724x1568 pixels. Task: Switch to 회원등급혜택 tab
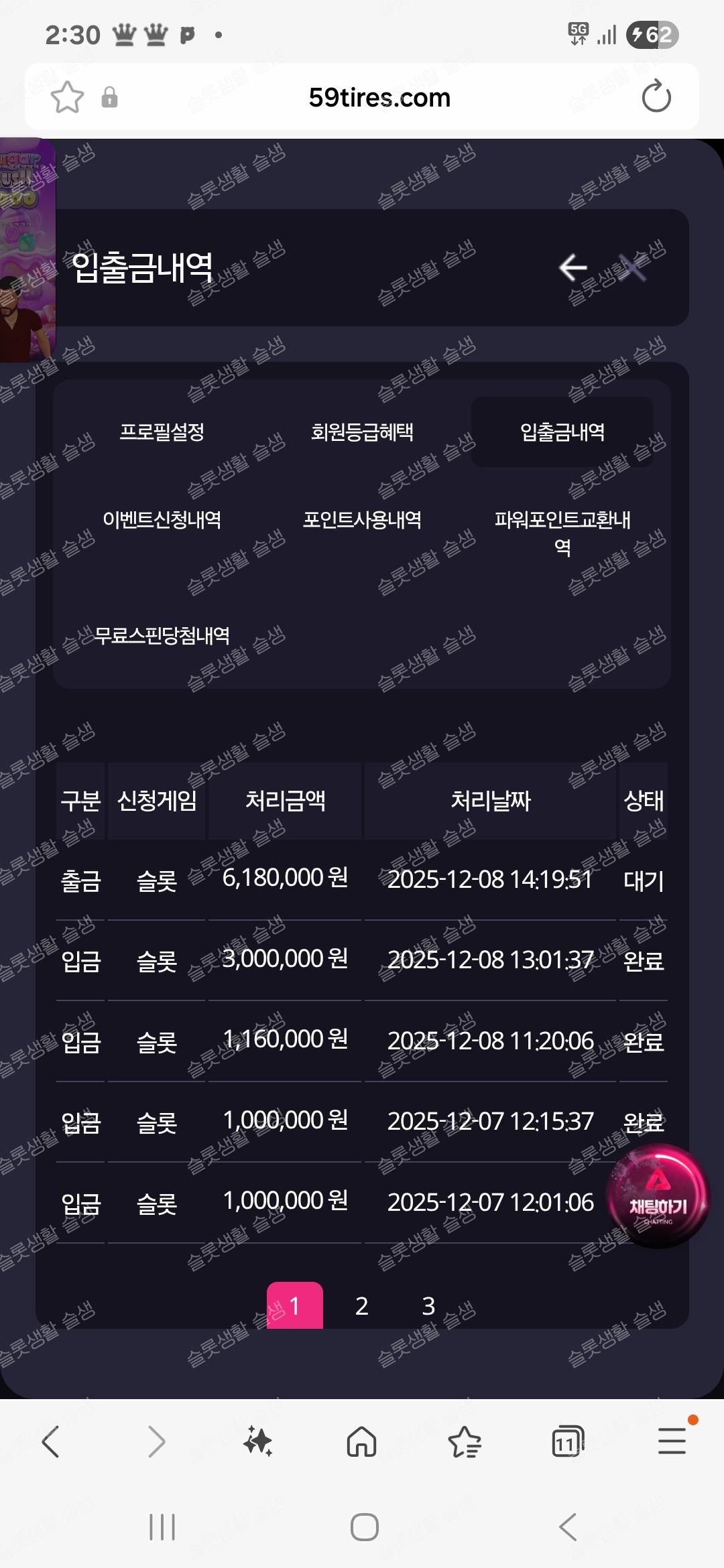click(362, 432)
